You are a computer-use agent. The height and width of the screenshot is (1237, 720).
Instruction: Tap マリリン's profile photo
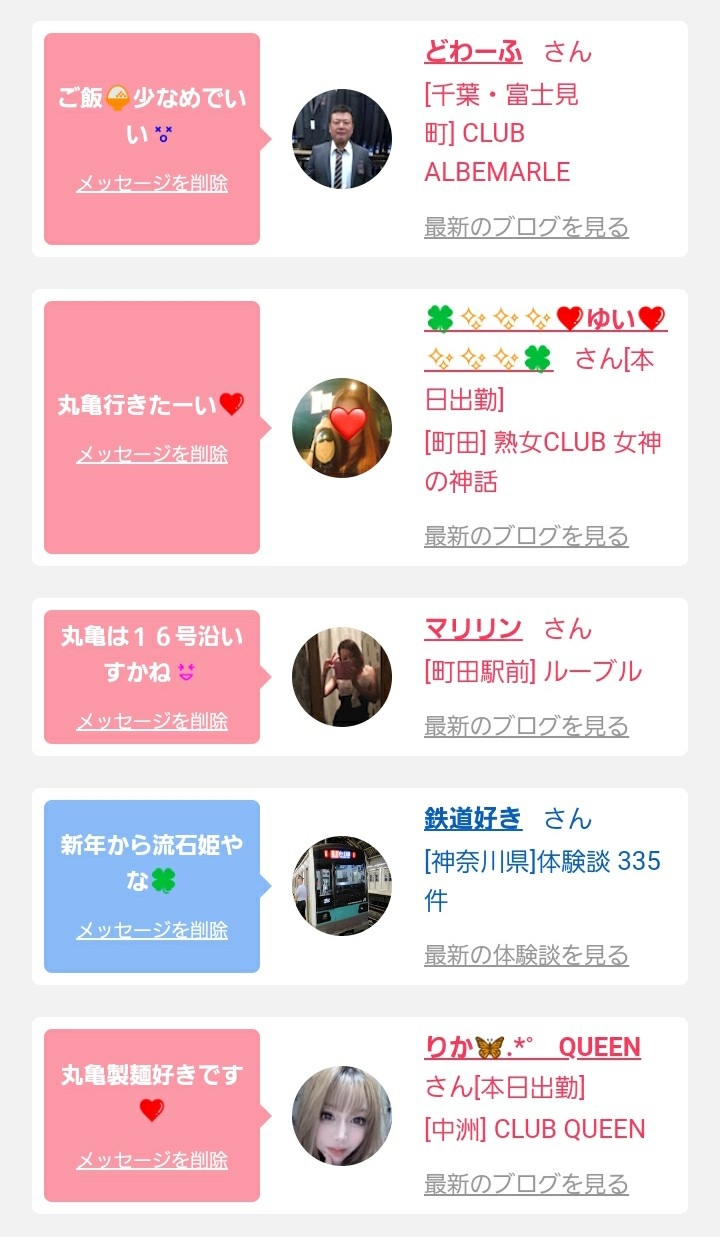[342, 677]
